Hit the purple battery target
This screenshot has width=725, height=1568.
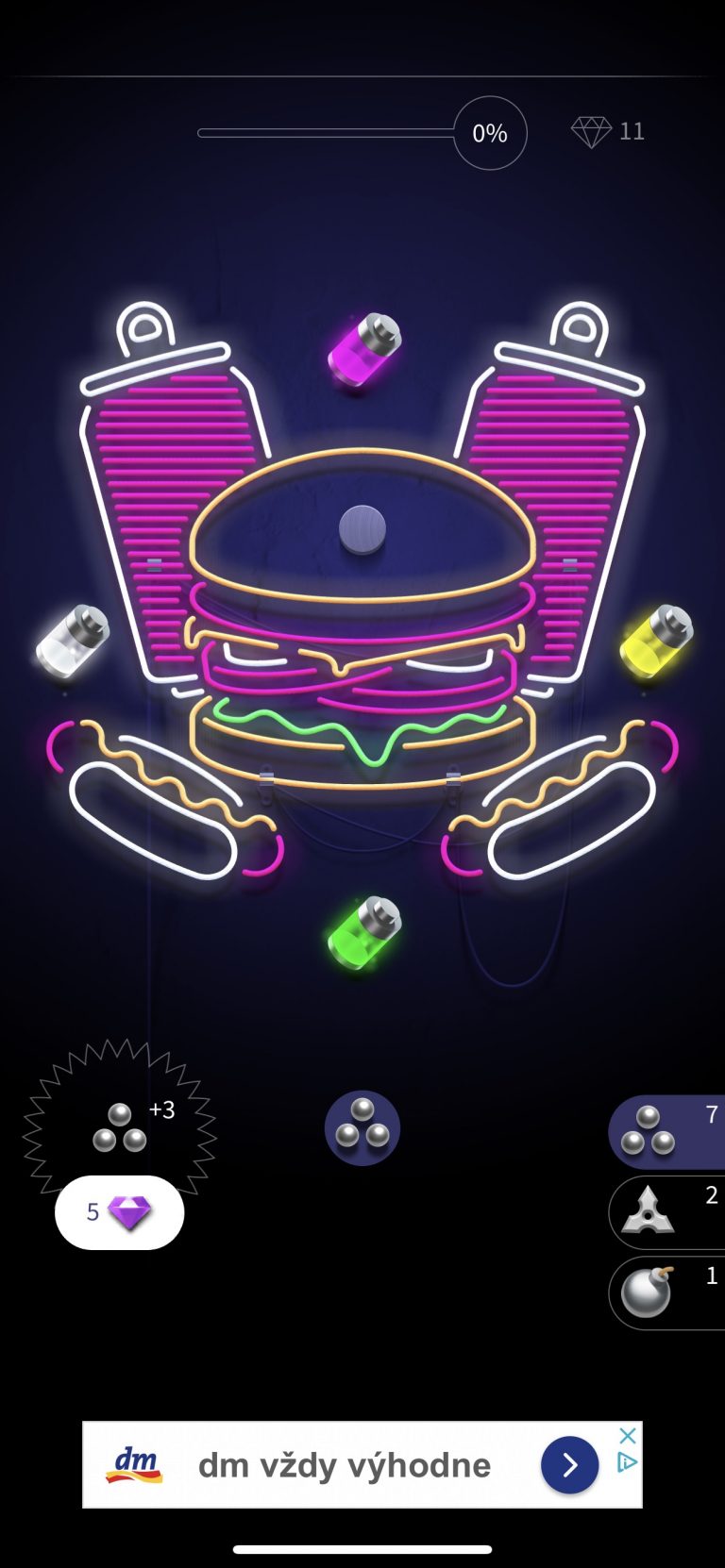click(364, 349)
